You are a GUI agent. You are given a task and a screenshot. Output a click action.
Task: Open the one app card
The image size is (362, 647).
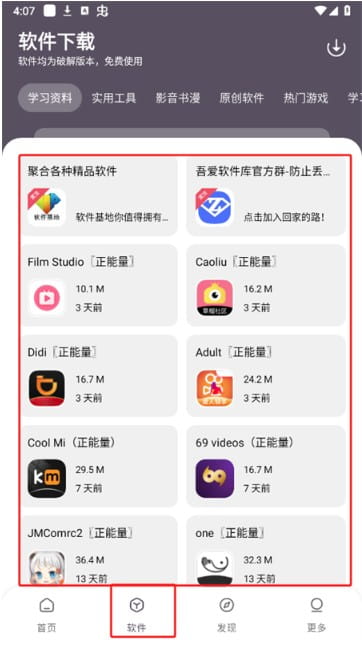pyautogui.click(x=266, y=550)
